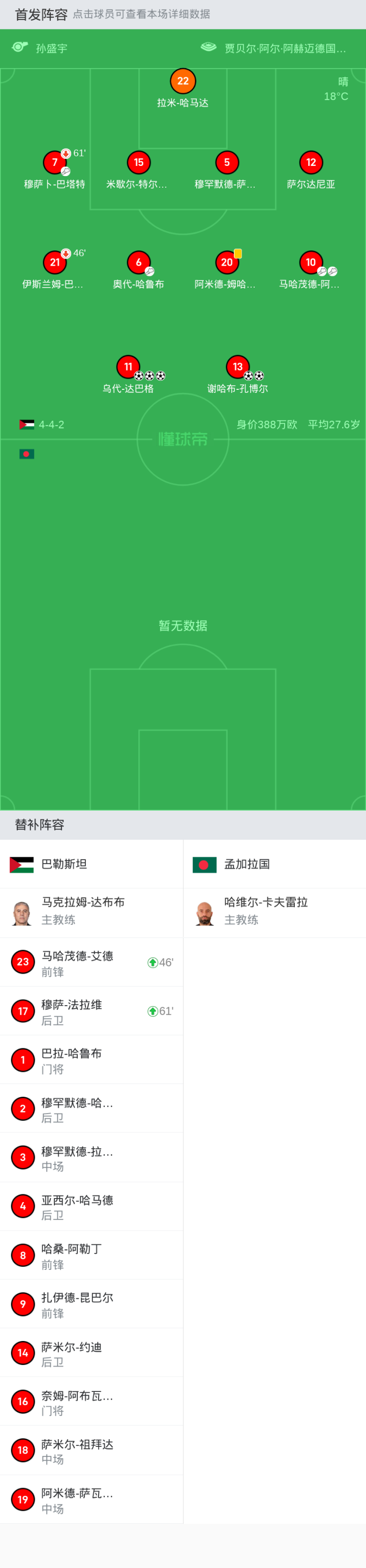This screenshot has width=366, height=1568.
Task: View number 20 player with yellow card
Action: click(227, 263)
